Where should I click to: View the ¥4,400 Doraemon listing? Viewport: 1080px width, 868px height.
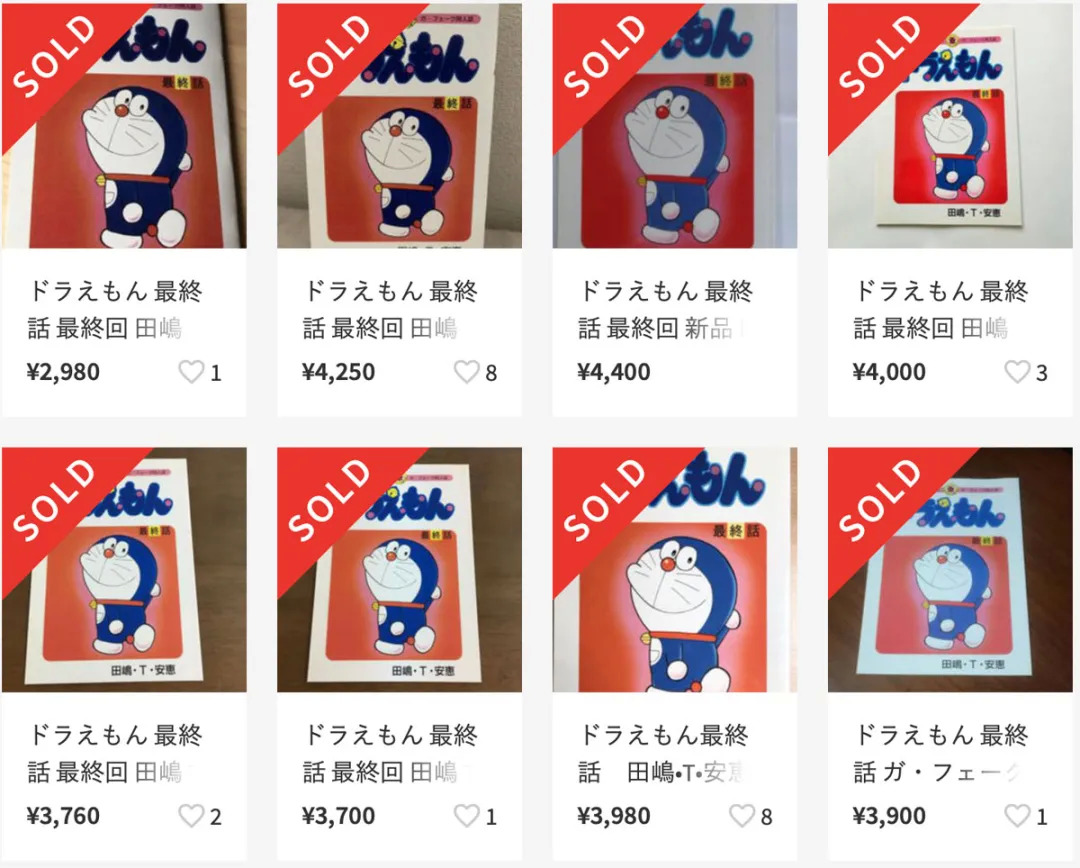(x=675, y=126)
